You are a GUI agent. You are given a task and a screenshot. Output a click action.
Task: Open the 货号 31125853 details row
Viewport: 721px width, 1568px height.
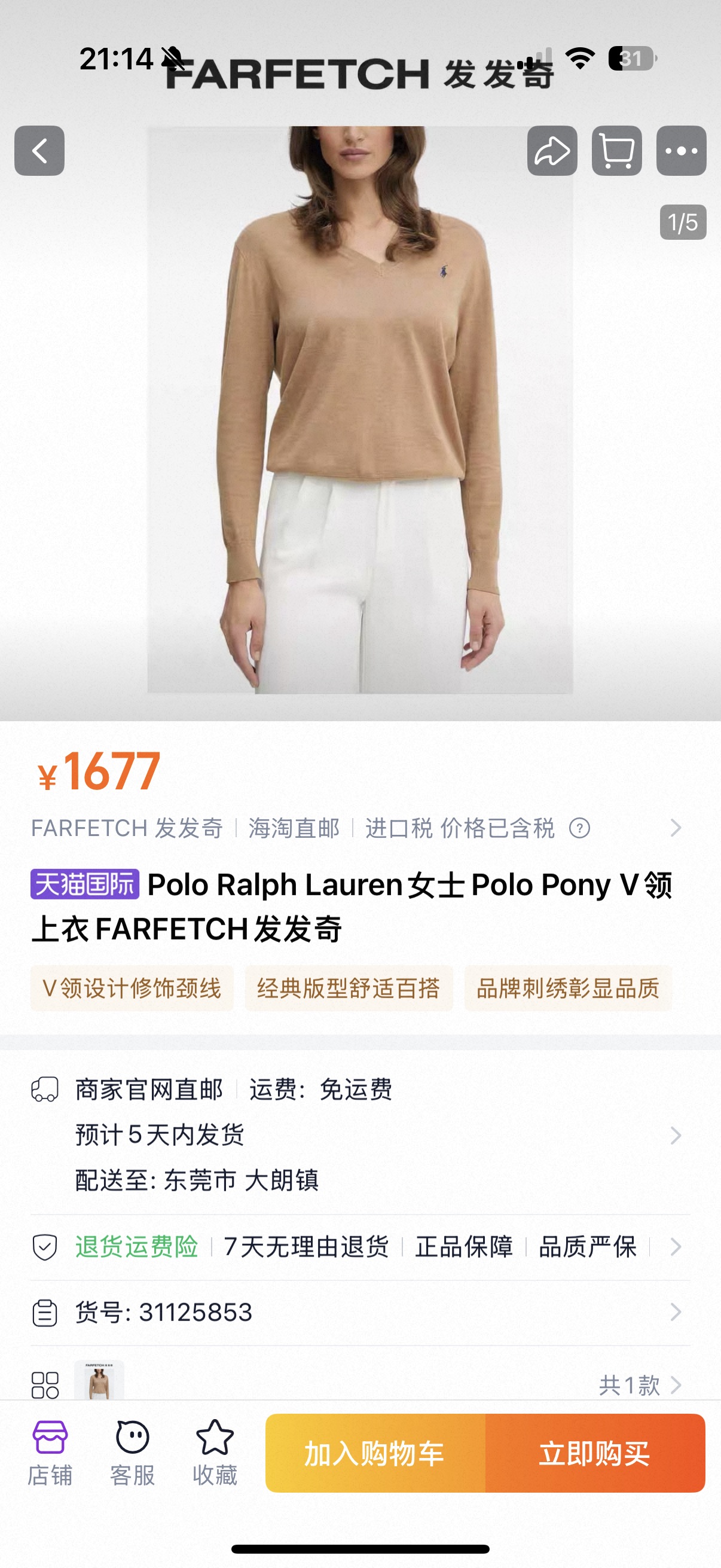(x=675, y=1311)
